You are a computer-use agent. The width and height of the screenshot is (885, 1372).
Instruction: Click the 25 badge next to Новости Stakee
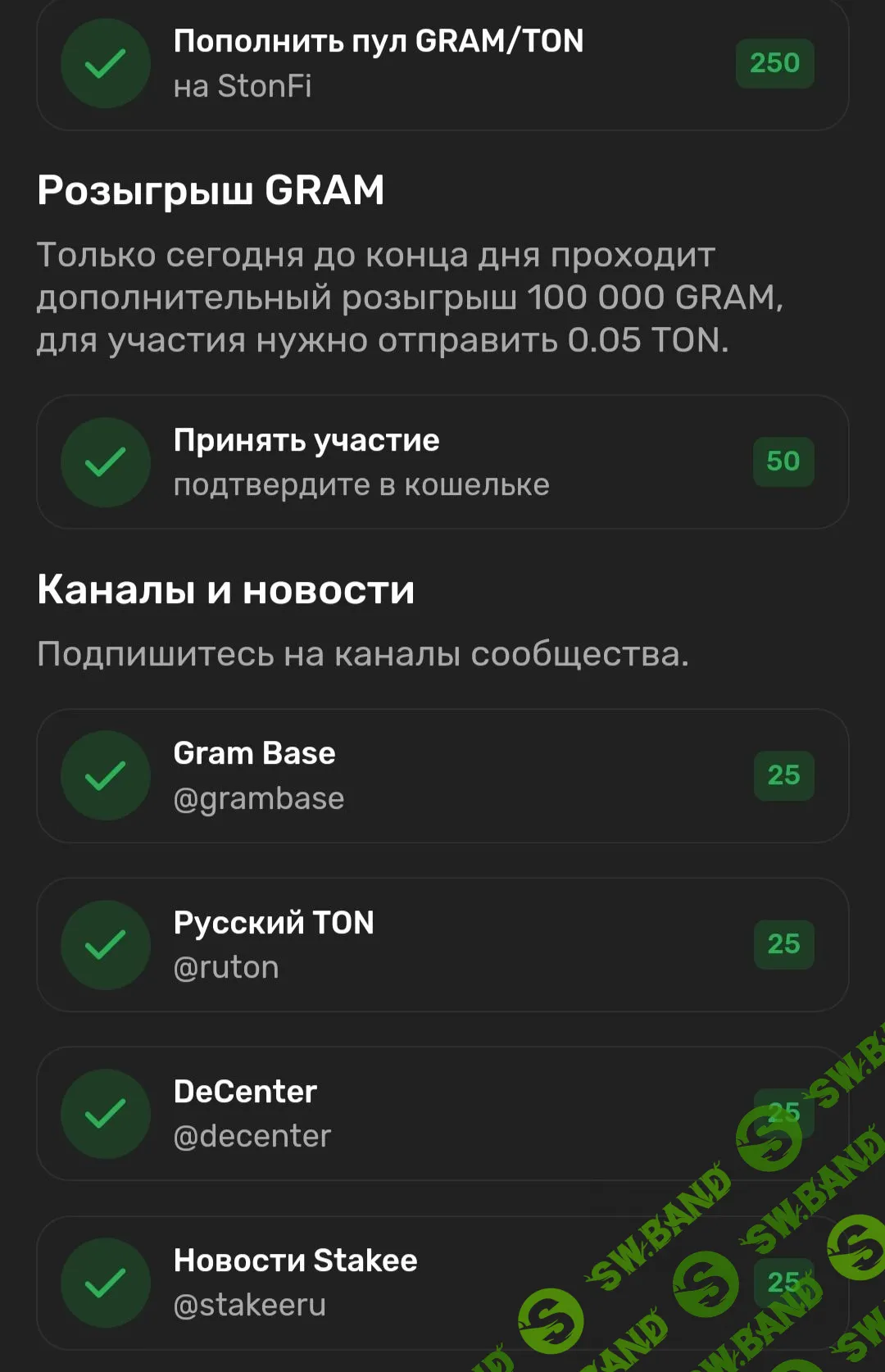[784, 1283]
